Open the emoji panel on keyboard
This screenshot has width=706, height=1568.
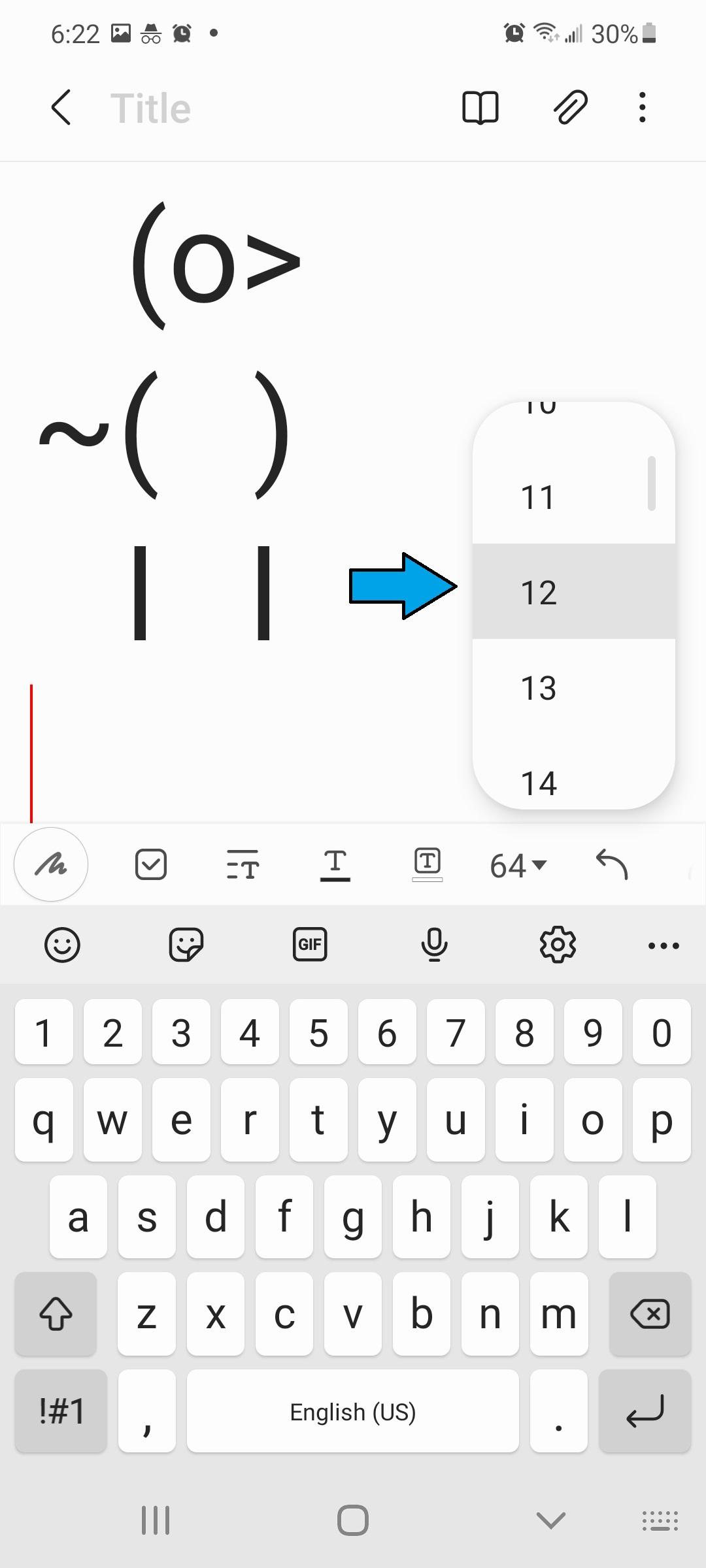[x=61, y=945]
